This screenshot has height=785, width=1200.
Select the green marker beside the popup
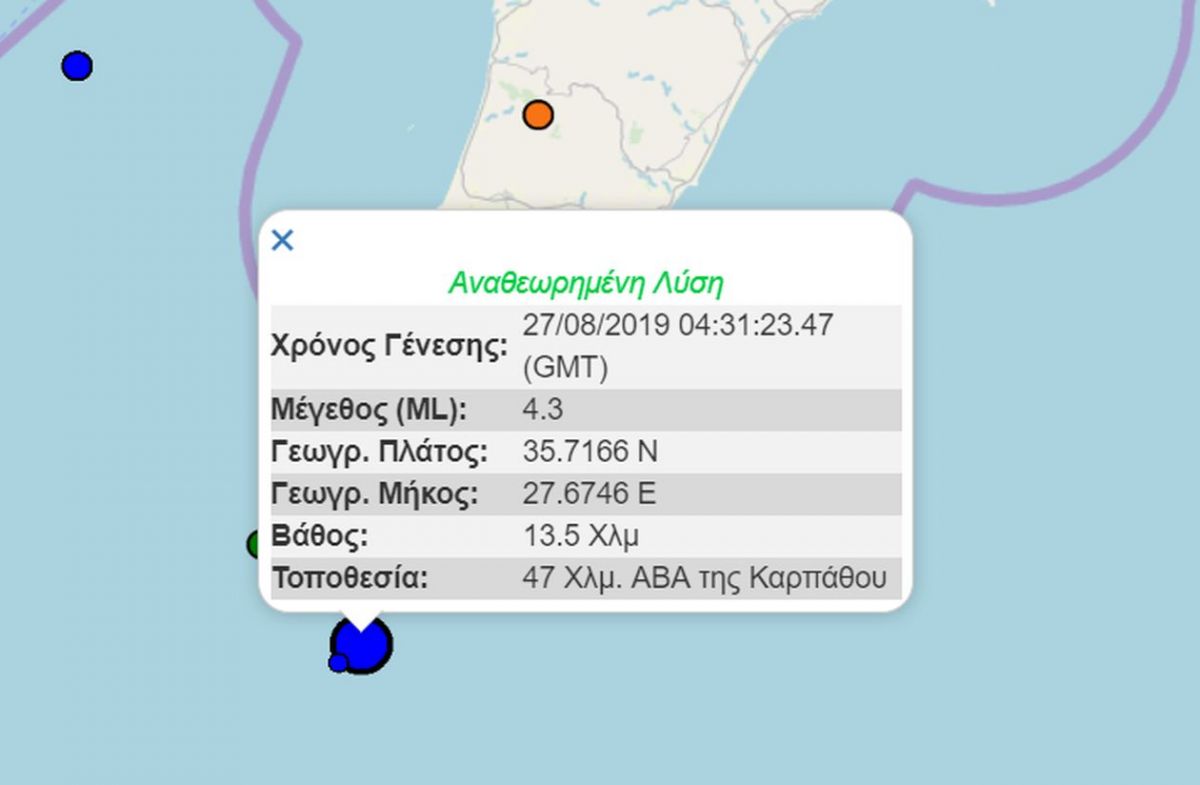tap(254, 544)
